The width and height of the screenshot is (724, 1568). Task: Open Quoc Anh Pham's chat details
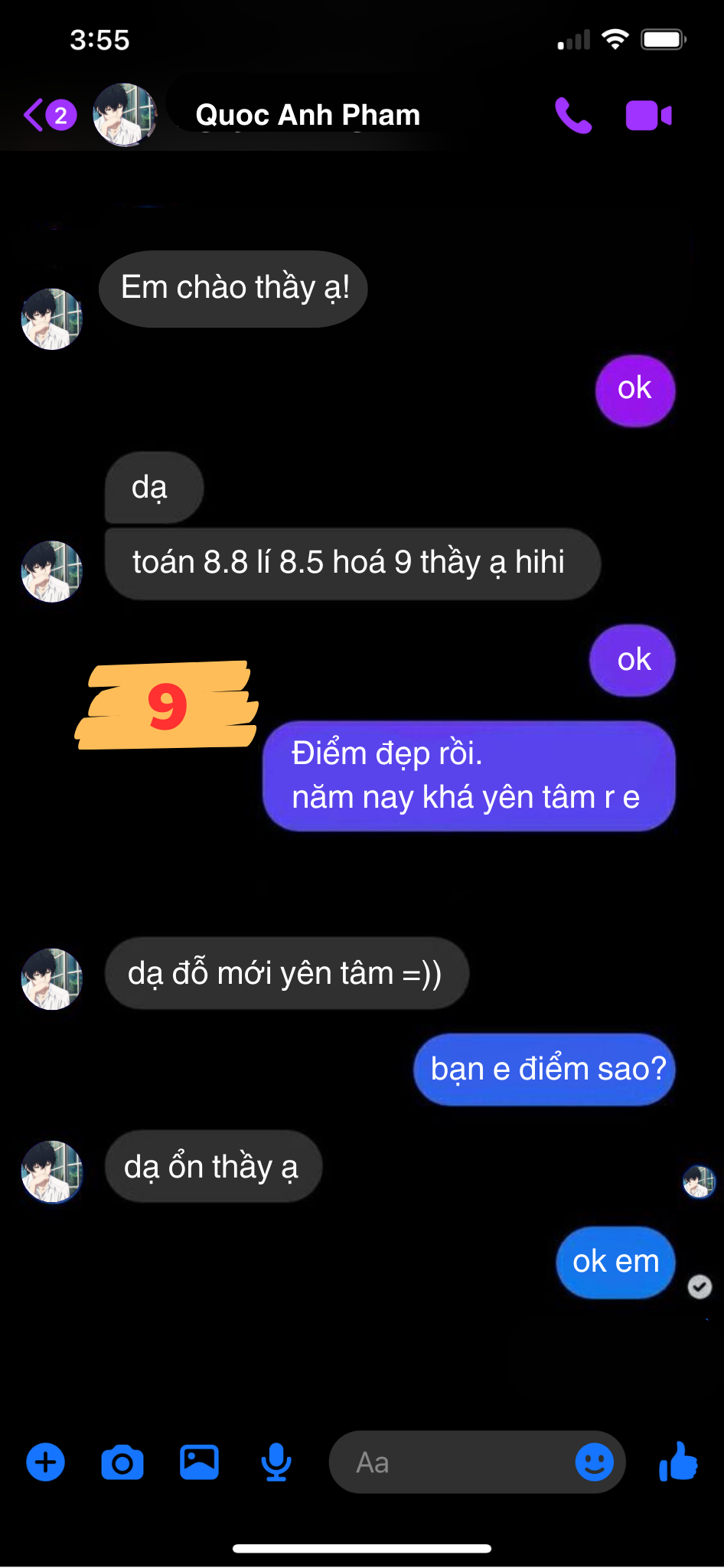click(x=307, y=115)
